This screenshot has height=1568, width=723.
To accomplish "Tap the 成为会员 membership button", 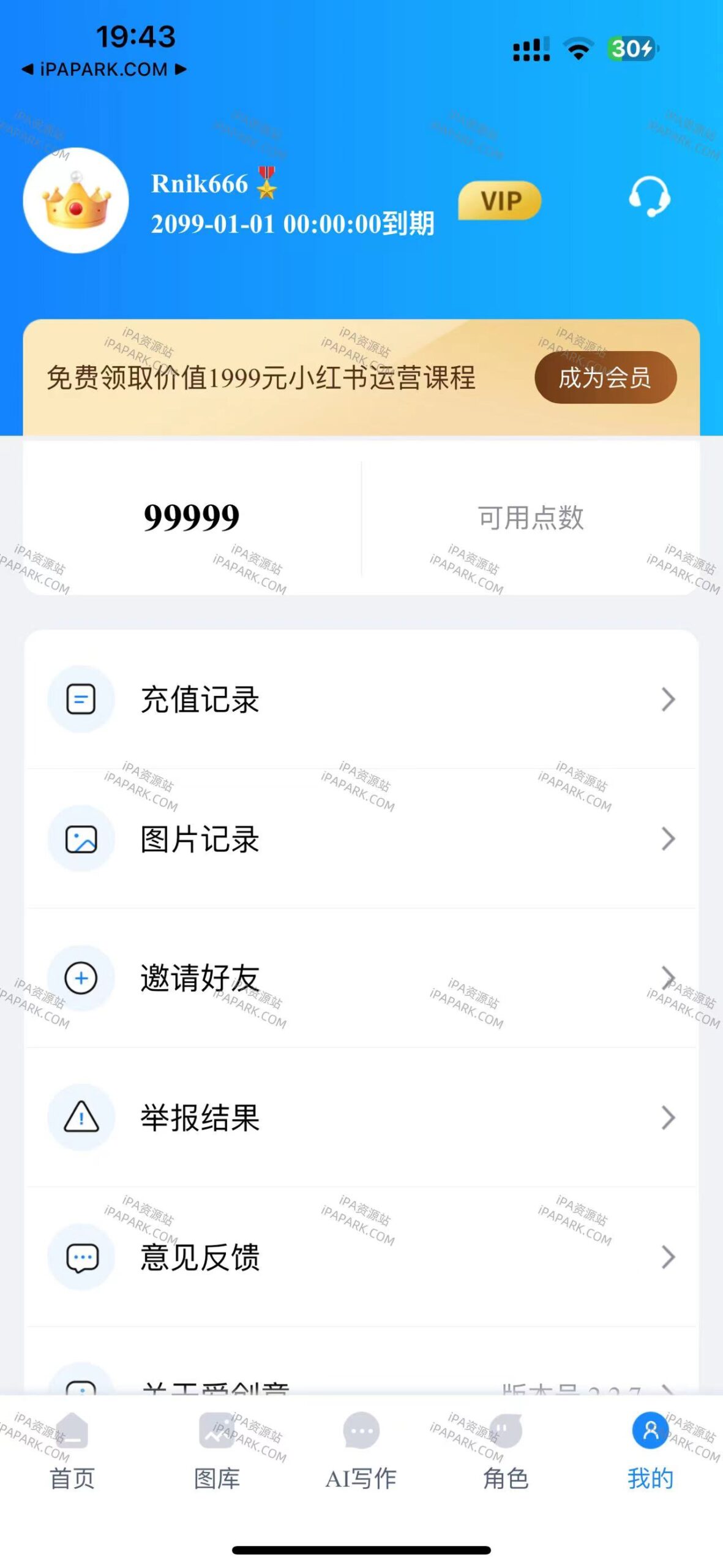I will click(605, 379).
